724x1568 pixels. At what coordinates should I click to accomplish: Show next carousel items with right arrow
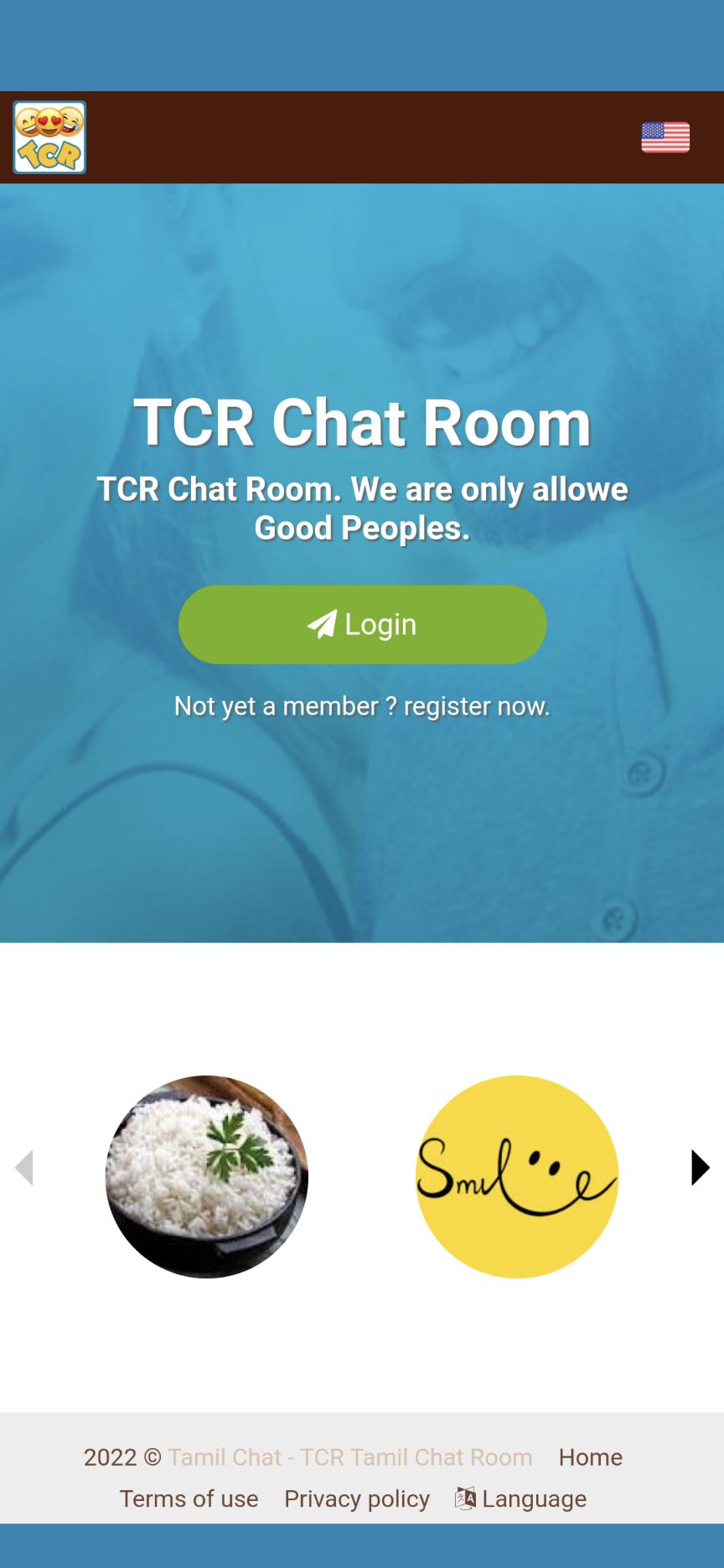point(700,1168)
